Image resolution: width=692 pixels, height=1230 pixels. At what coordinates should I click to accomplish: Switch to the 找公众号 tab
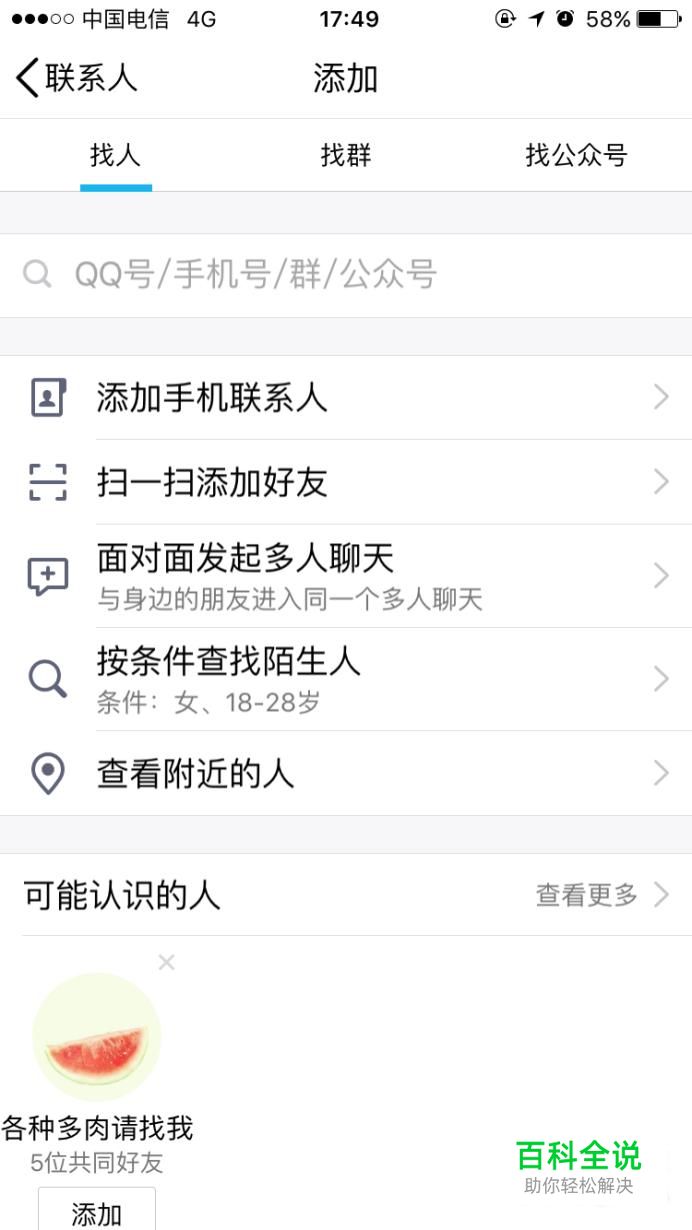click(x=576, y=156)
